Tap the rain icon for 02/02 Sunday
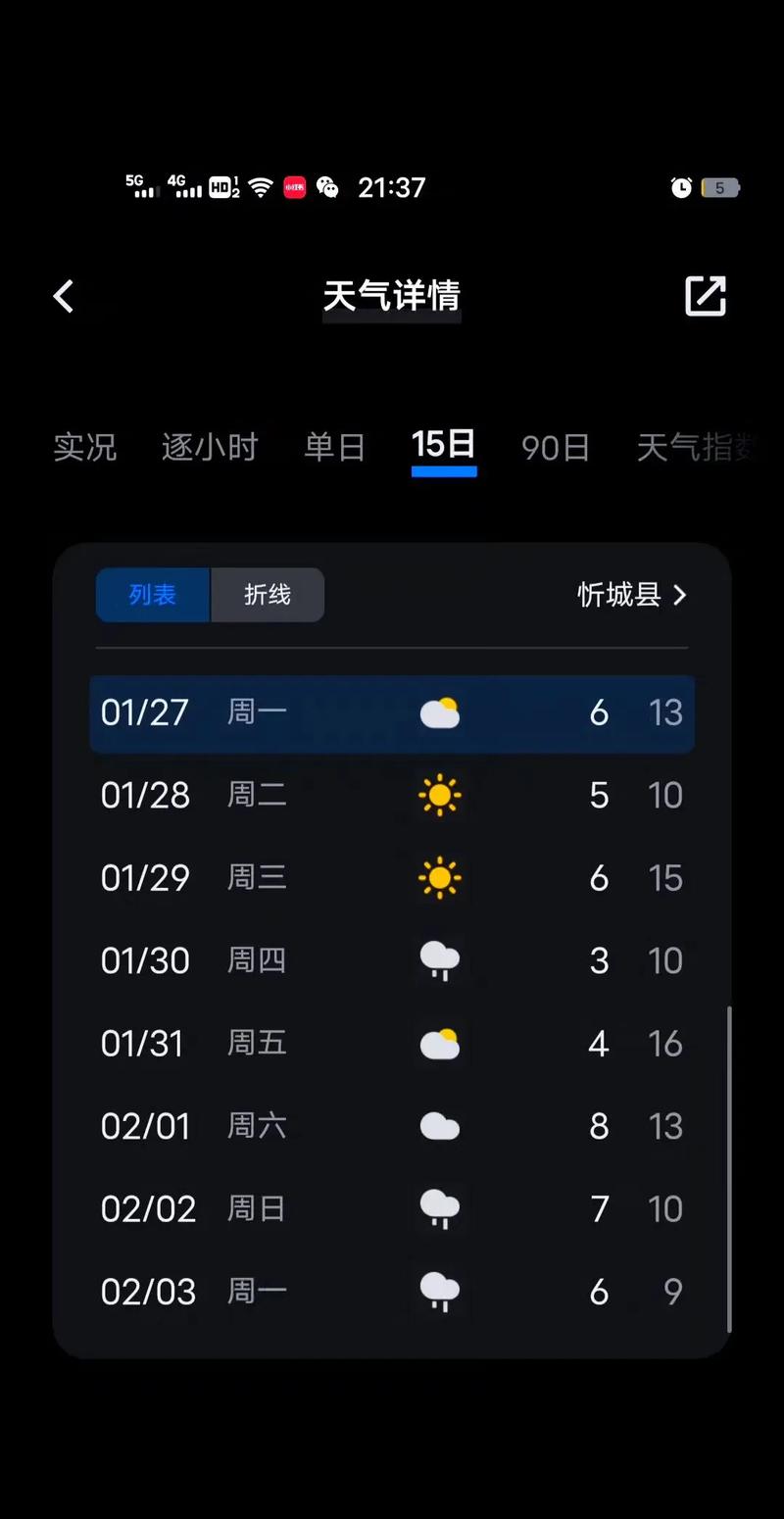Viewport: 784px width, 1519px height. [x=439, y=1208]
